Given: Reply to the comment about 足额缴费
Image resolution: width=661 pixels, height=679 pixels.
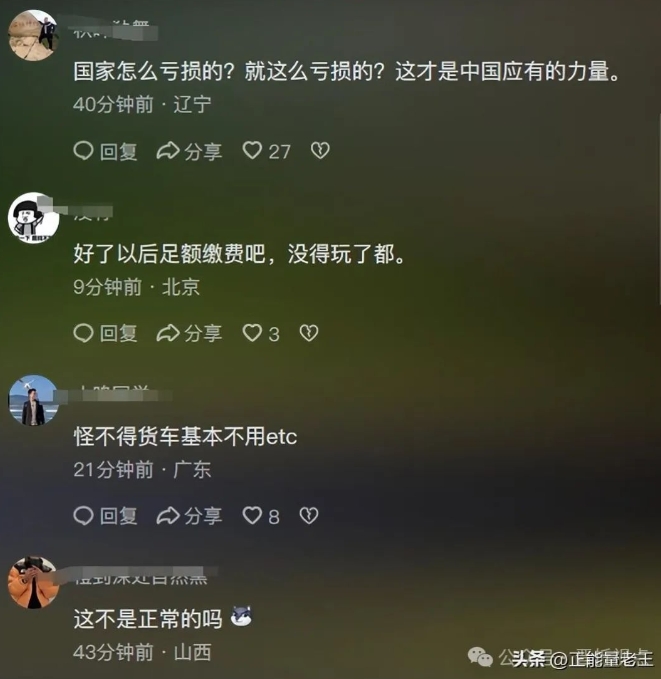Looking at the screenshot, I should pos(105,333).
